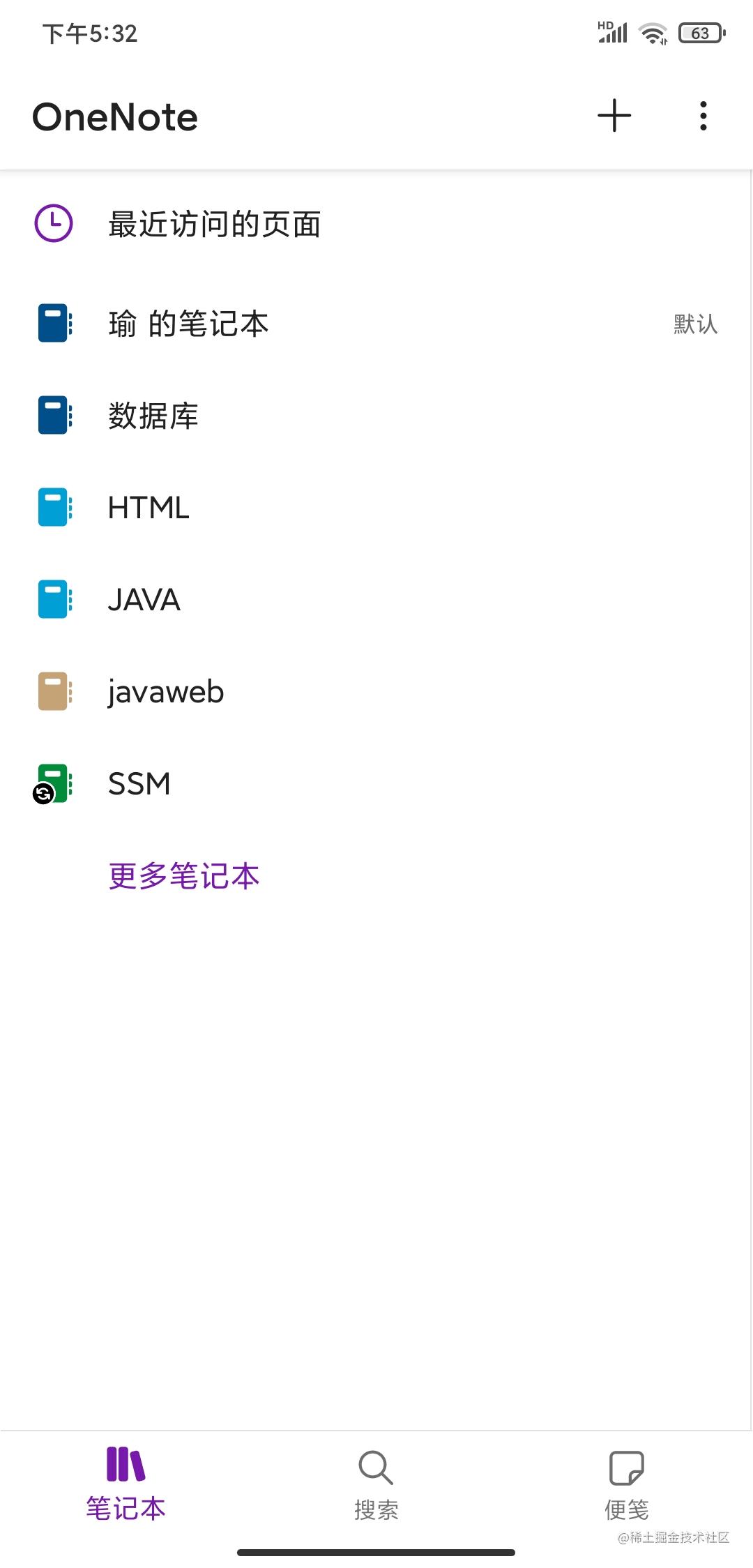Image resolution: width=753 pixels, height=1568 pixels.
Task: Open 最近访问的页面 recent pages
Action: pos(376,224)
